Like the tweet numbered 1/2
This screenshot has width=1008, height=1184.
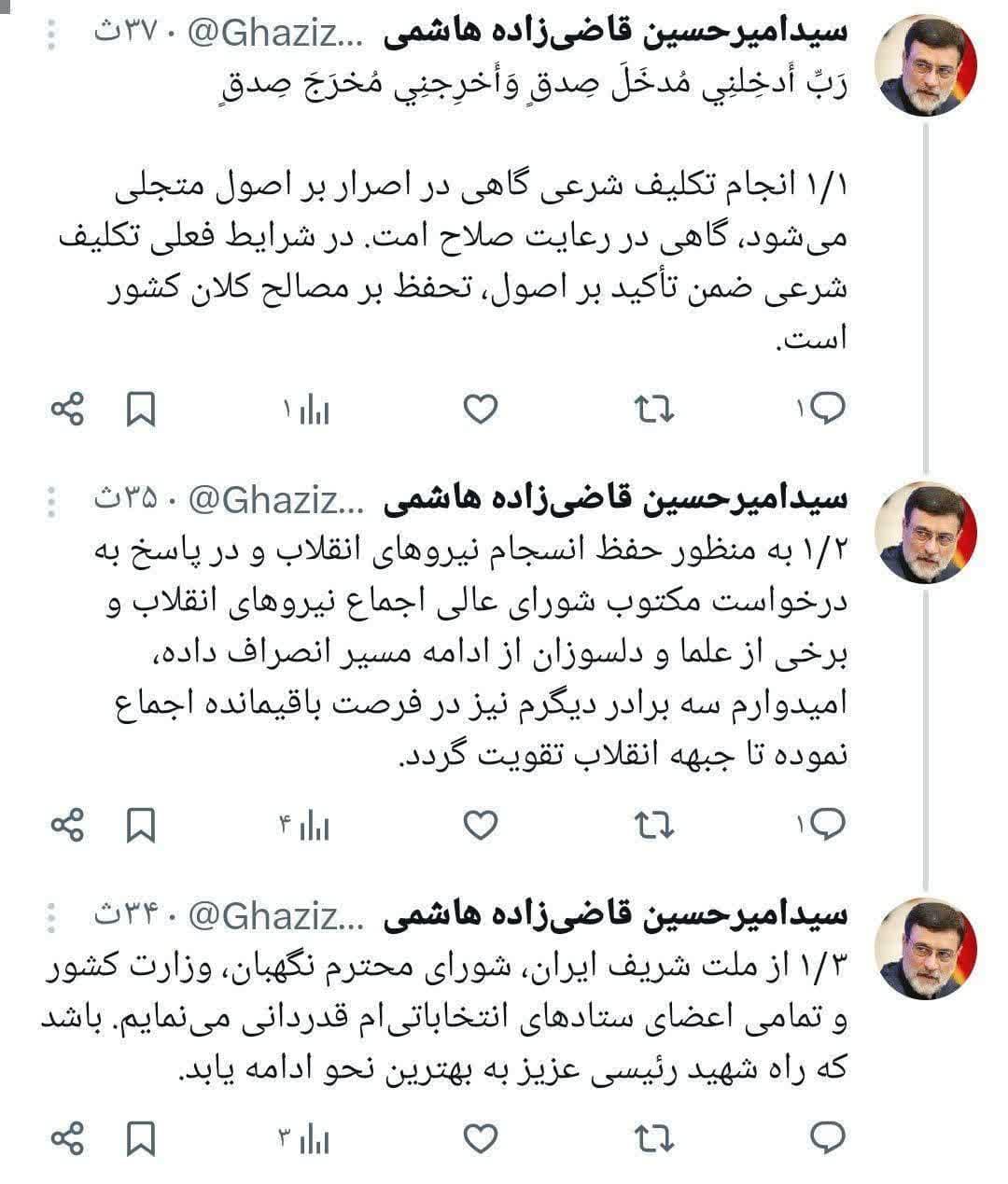coord(481,825)
